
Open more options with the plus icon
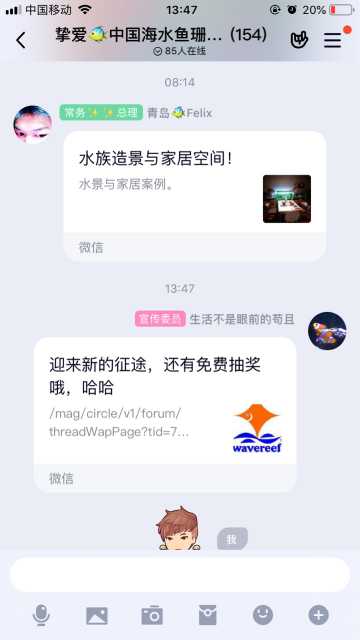(x=318, y=615)
